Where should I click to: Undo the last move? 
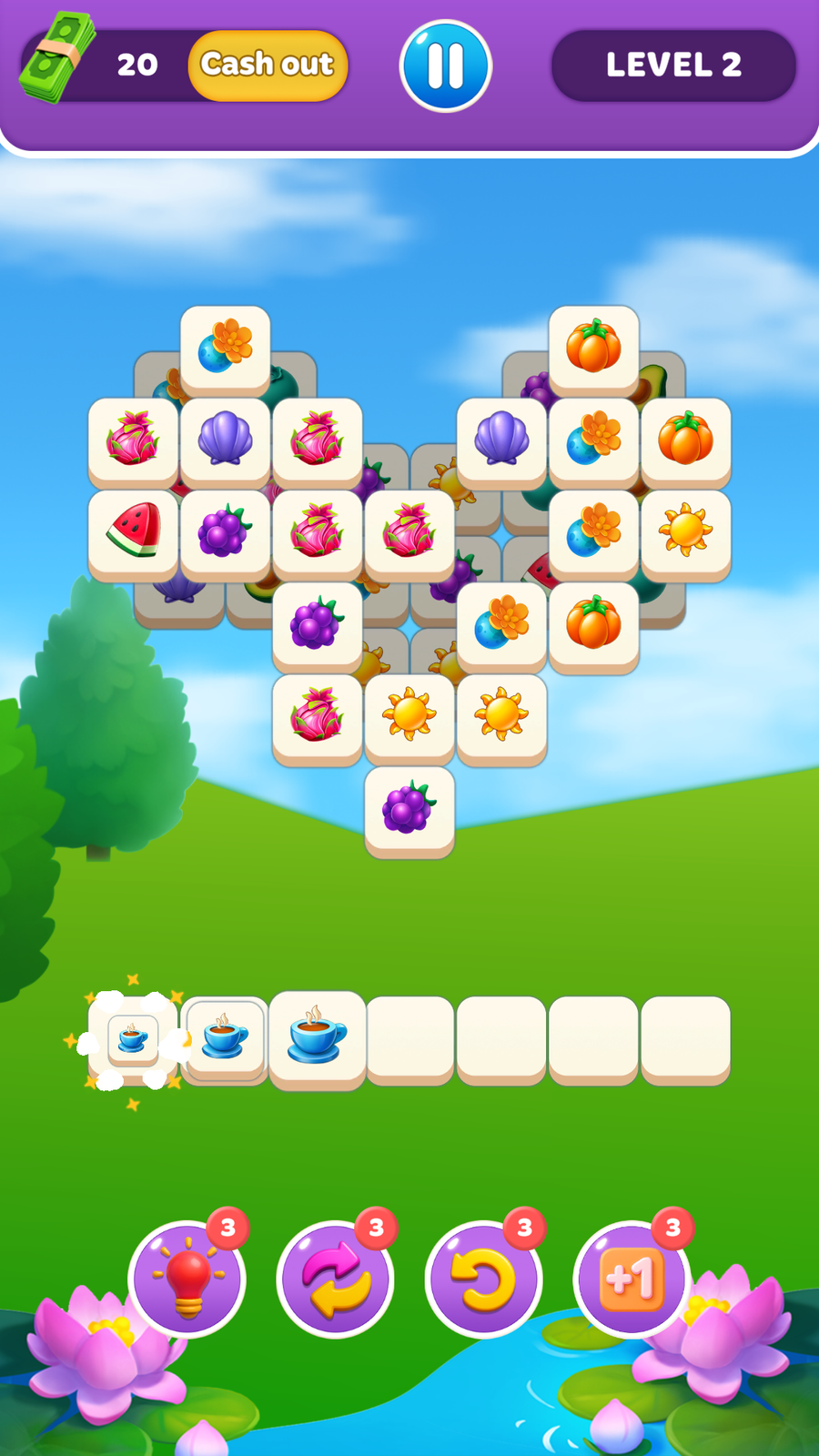tap(483, 1279)
